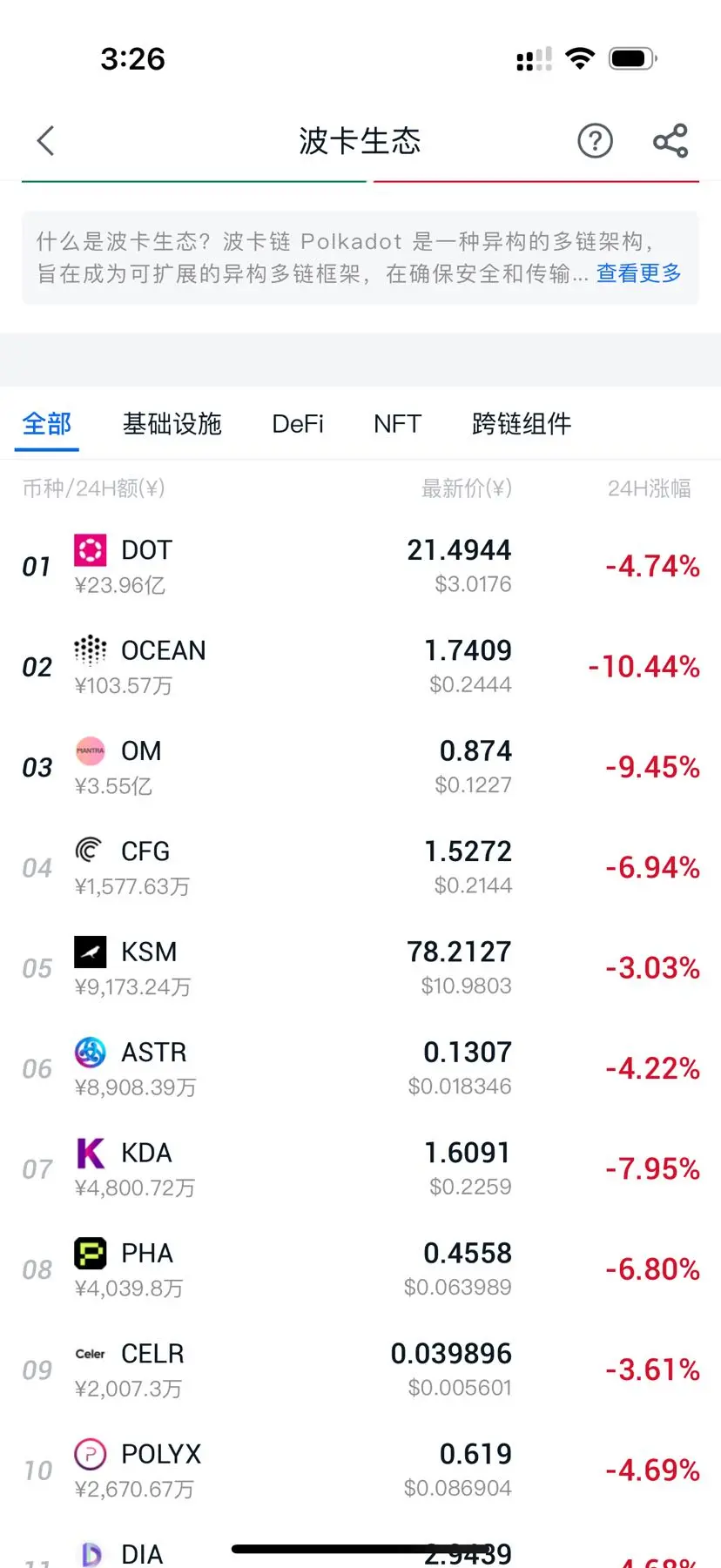Open the help question mark icon
This screenshot has height=1568, width=721.
[595, 141]
